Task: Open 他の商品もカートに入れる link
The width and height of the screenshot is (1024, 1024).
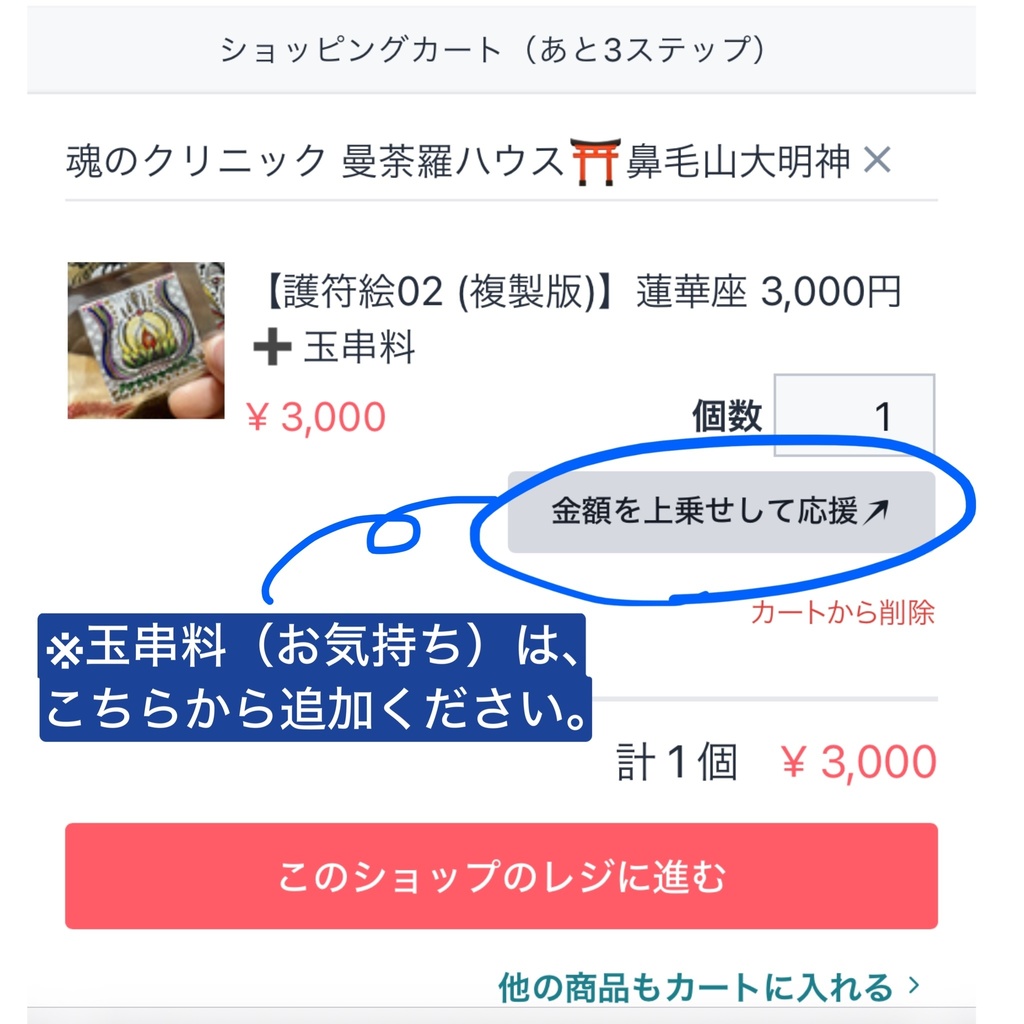Action: [x=708, y=987]
